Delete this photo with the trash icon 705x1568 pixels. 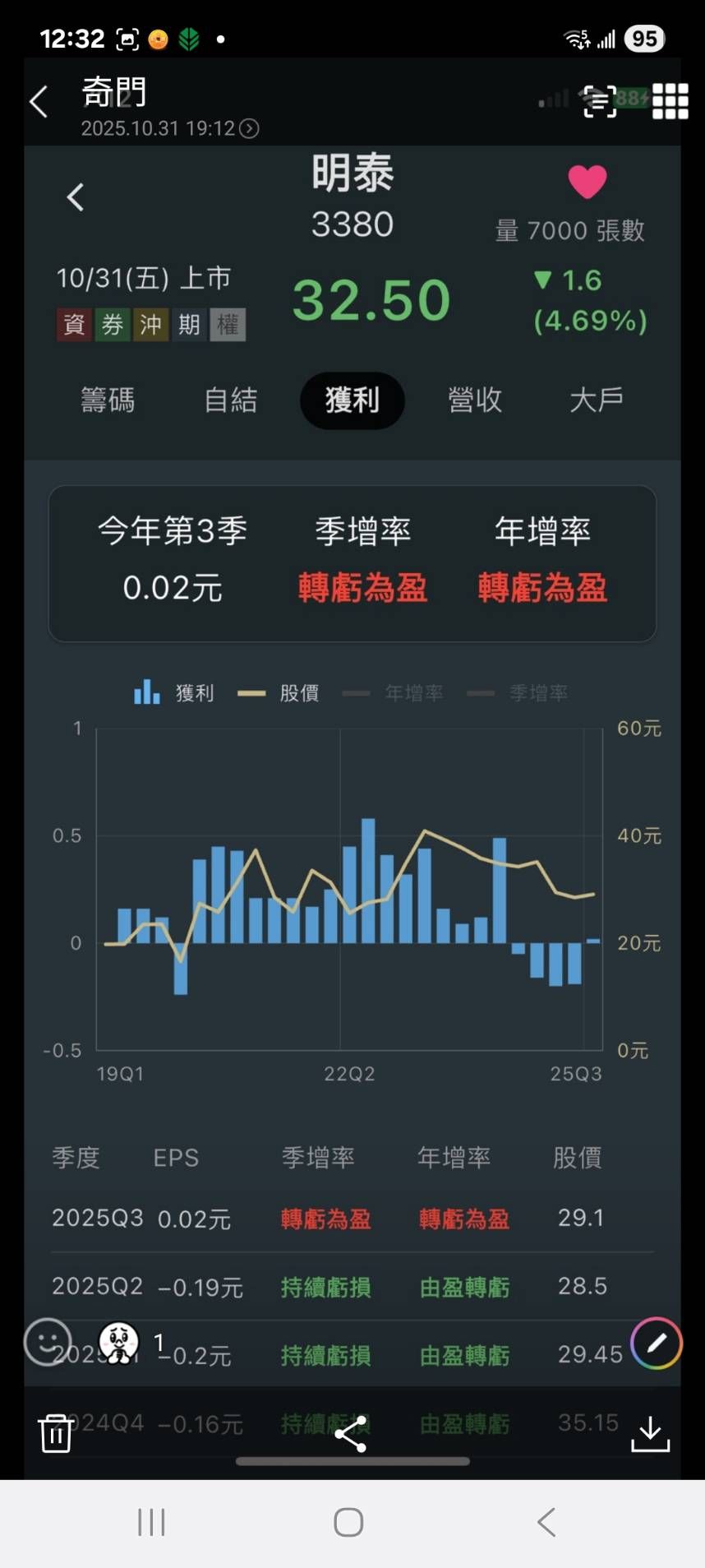(56, 1433)
